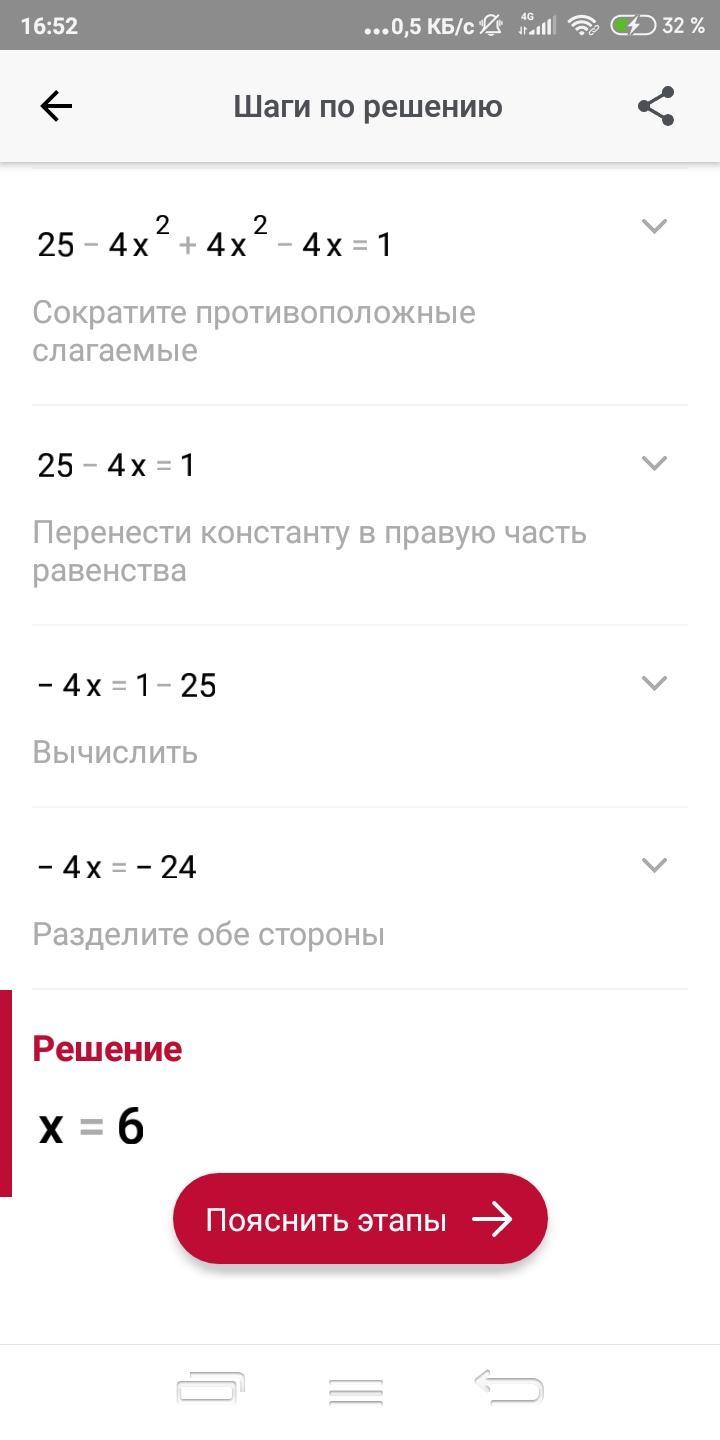Expand the step −4x = 1 − 25
The image size is (720, 1440).
654,683
